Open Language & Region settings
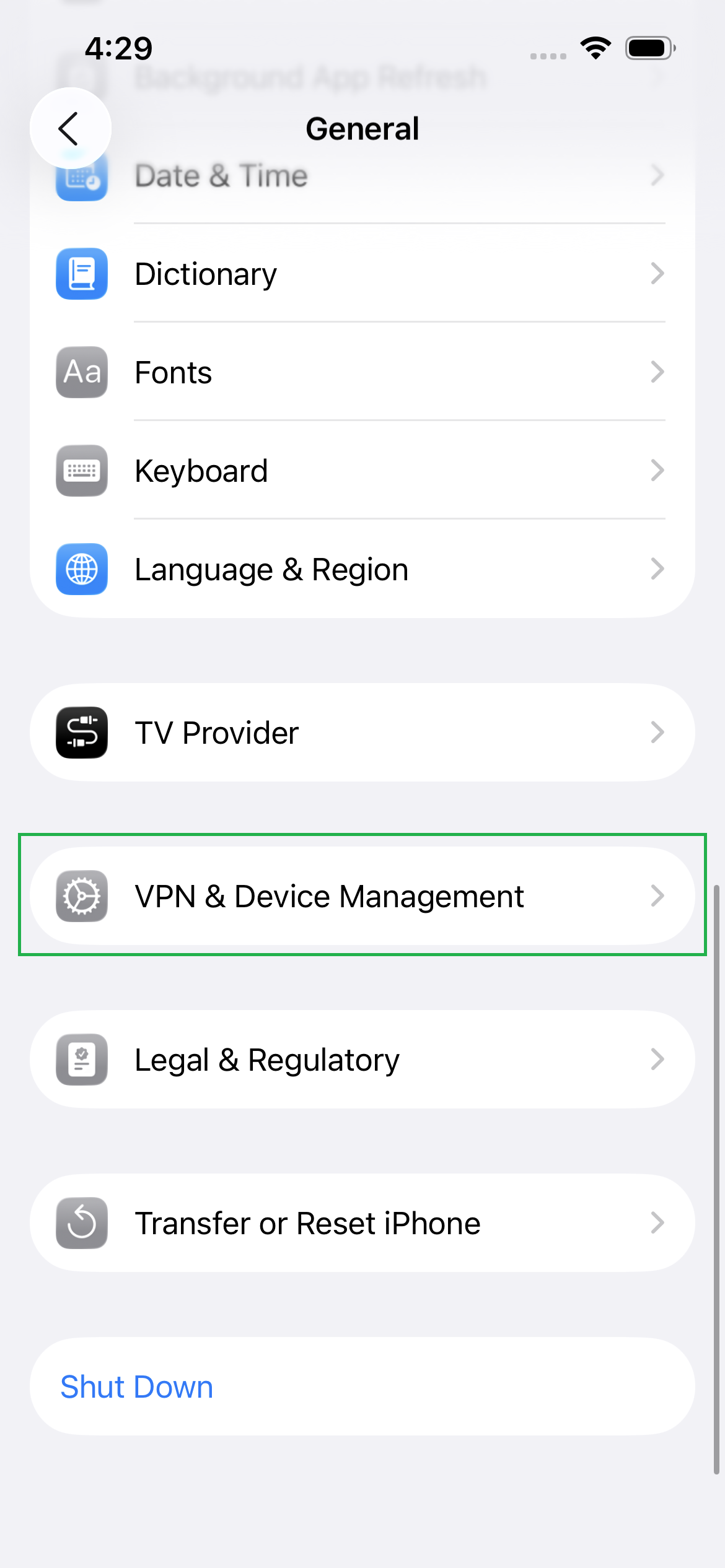725x1568 pixels. [x=362, y=569]
